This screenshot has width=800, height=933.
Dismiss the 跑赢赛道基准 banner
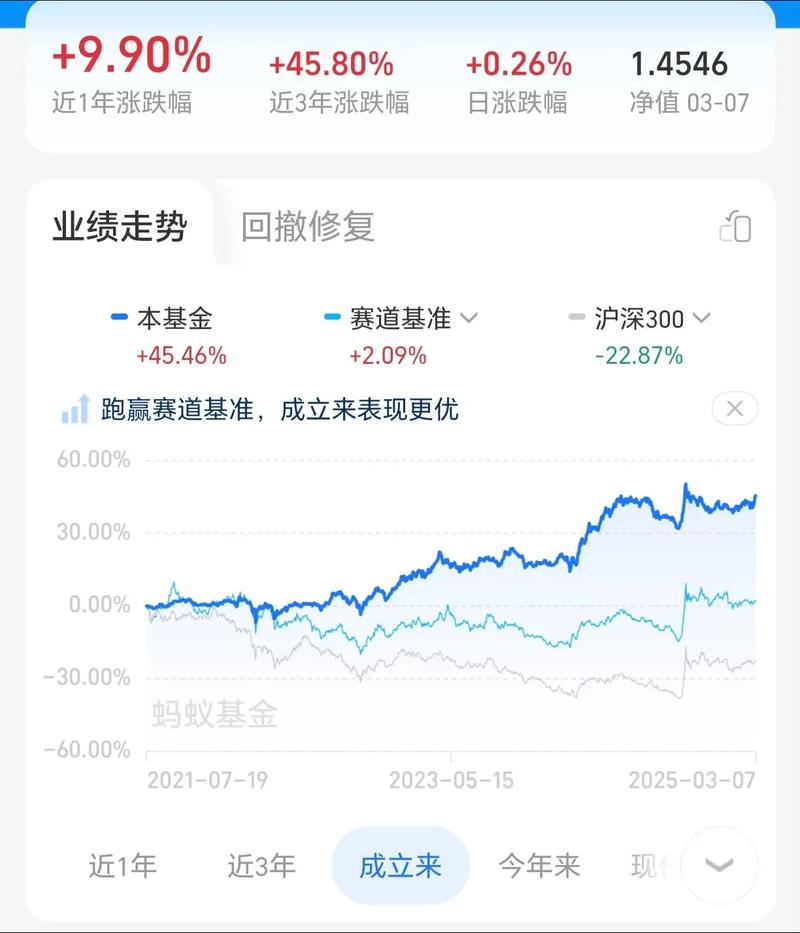[733, 408]
